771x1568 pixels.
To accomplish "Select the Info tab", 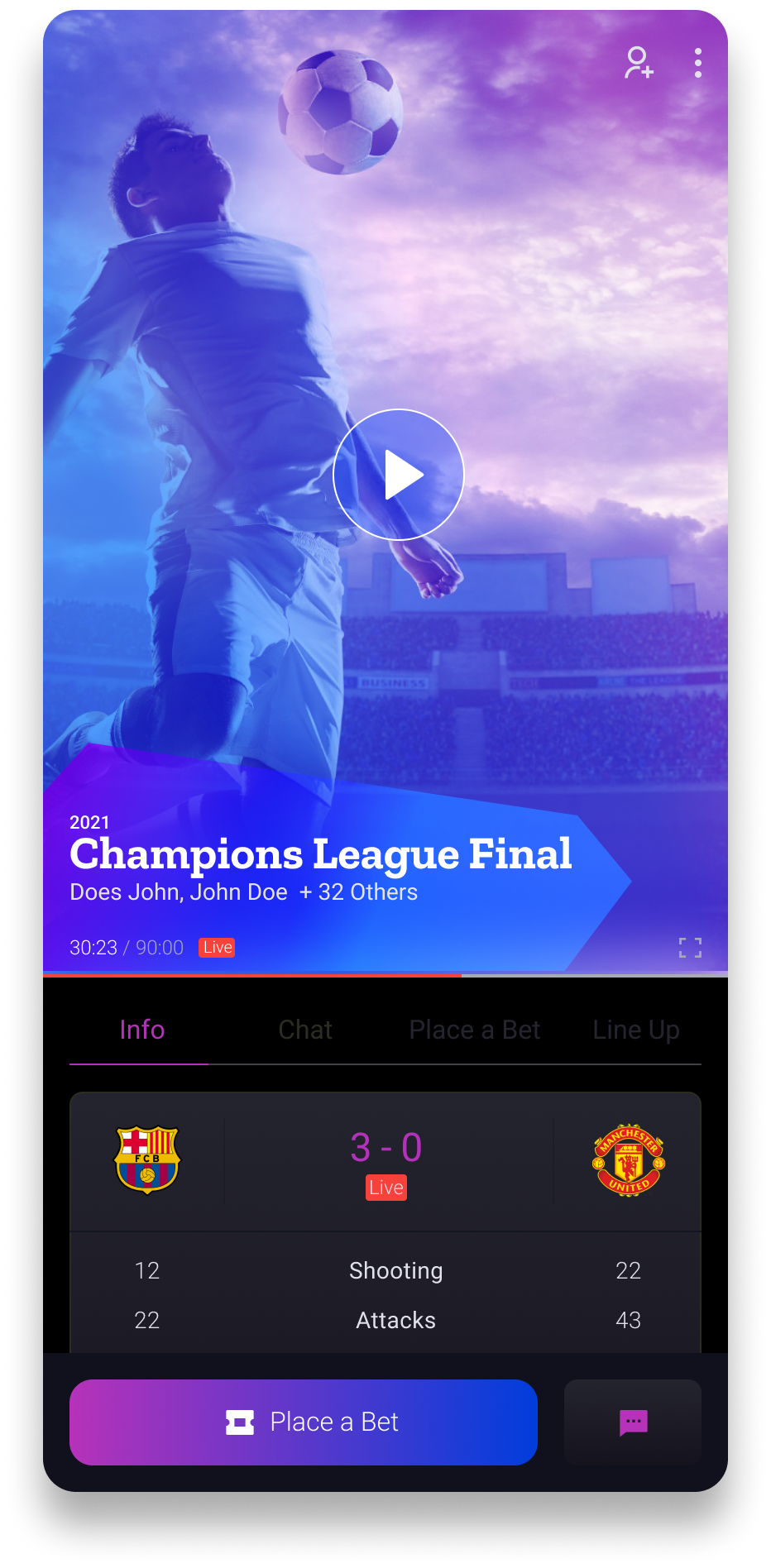I will point(141,1030).
